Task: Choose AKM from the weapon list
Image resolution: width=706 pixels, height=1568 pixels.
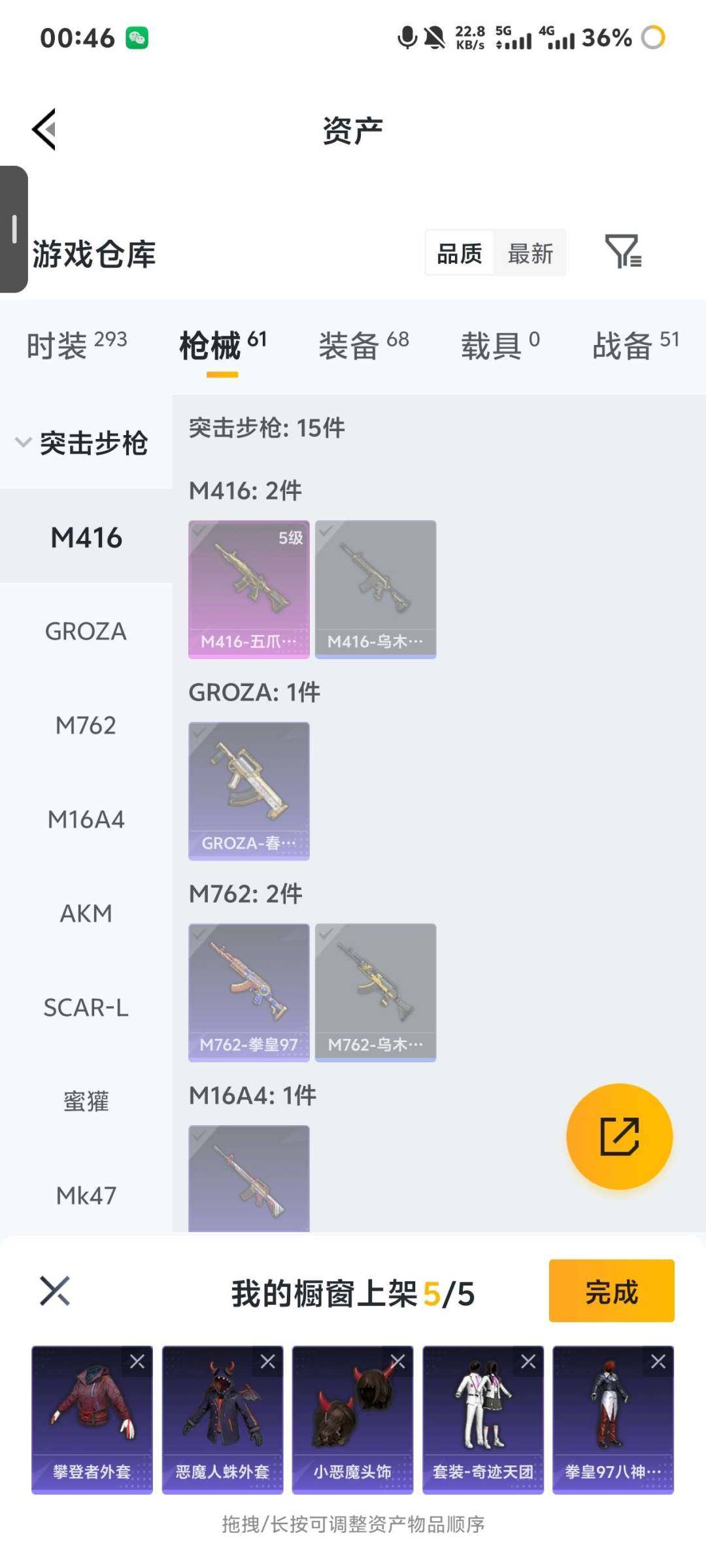Action: tap(86, 913)
